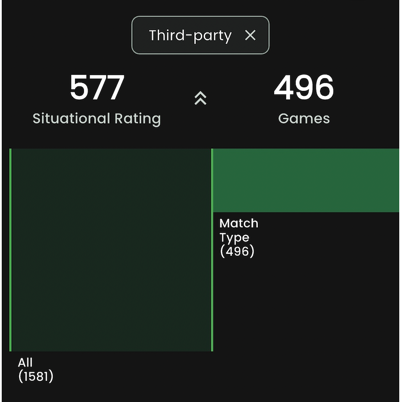Screen dimensions: 400x402
Task: Select the Match Type (496) bar
Action: (x=306, y=180)
